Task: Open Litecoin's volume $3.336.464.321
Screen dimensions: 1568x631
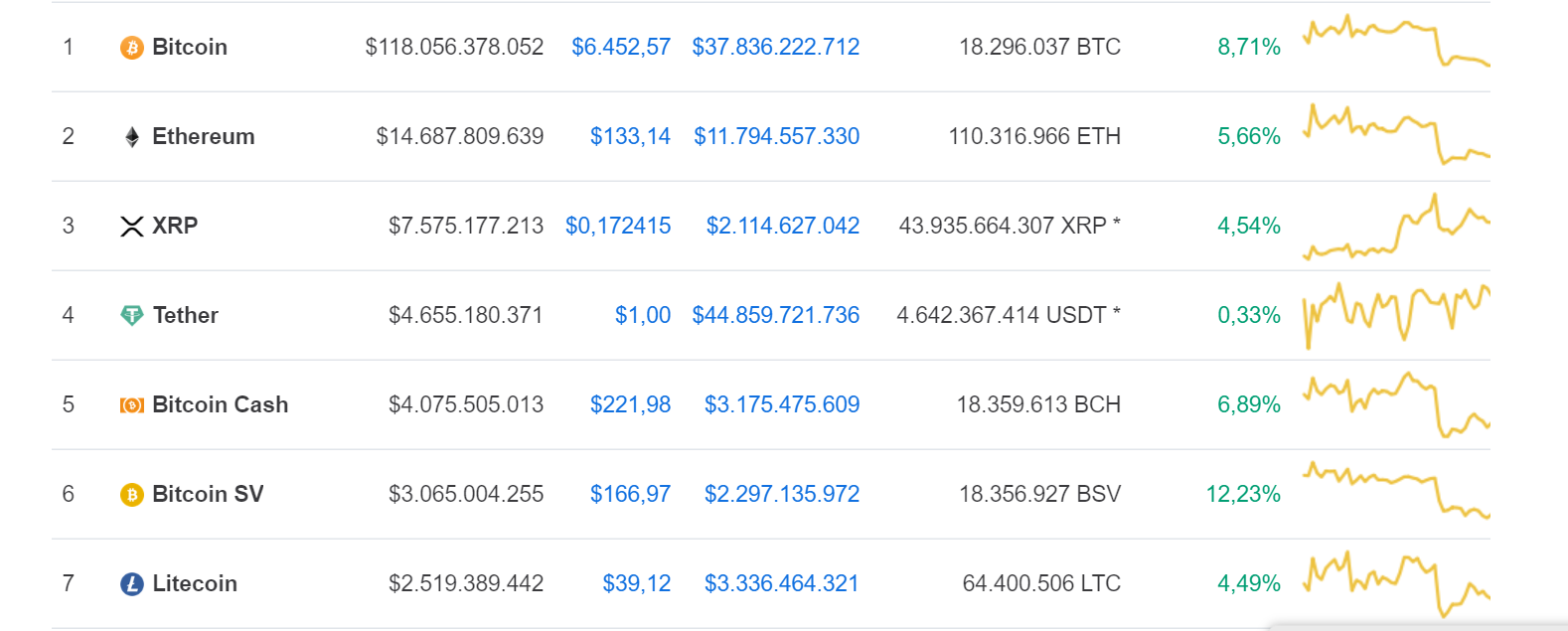Action: coord(782,583)
